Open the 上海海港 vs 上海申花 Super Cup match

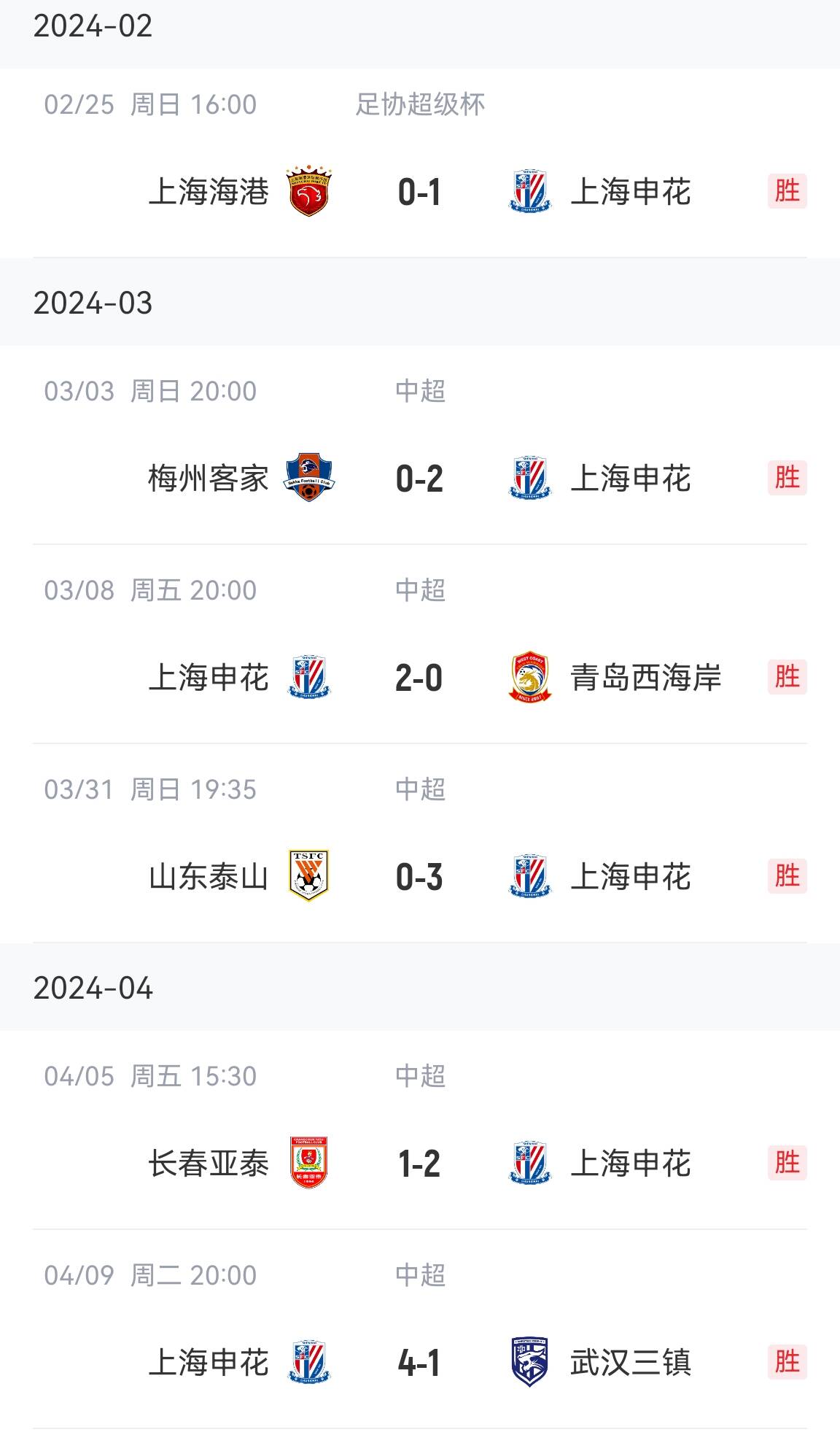pyautogui.click(x=420, y=163)
